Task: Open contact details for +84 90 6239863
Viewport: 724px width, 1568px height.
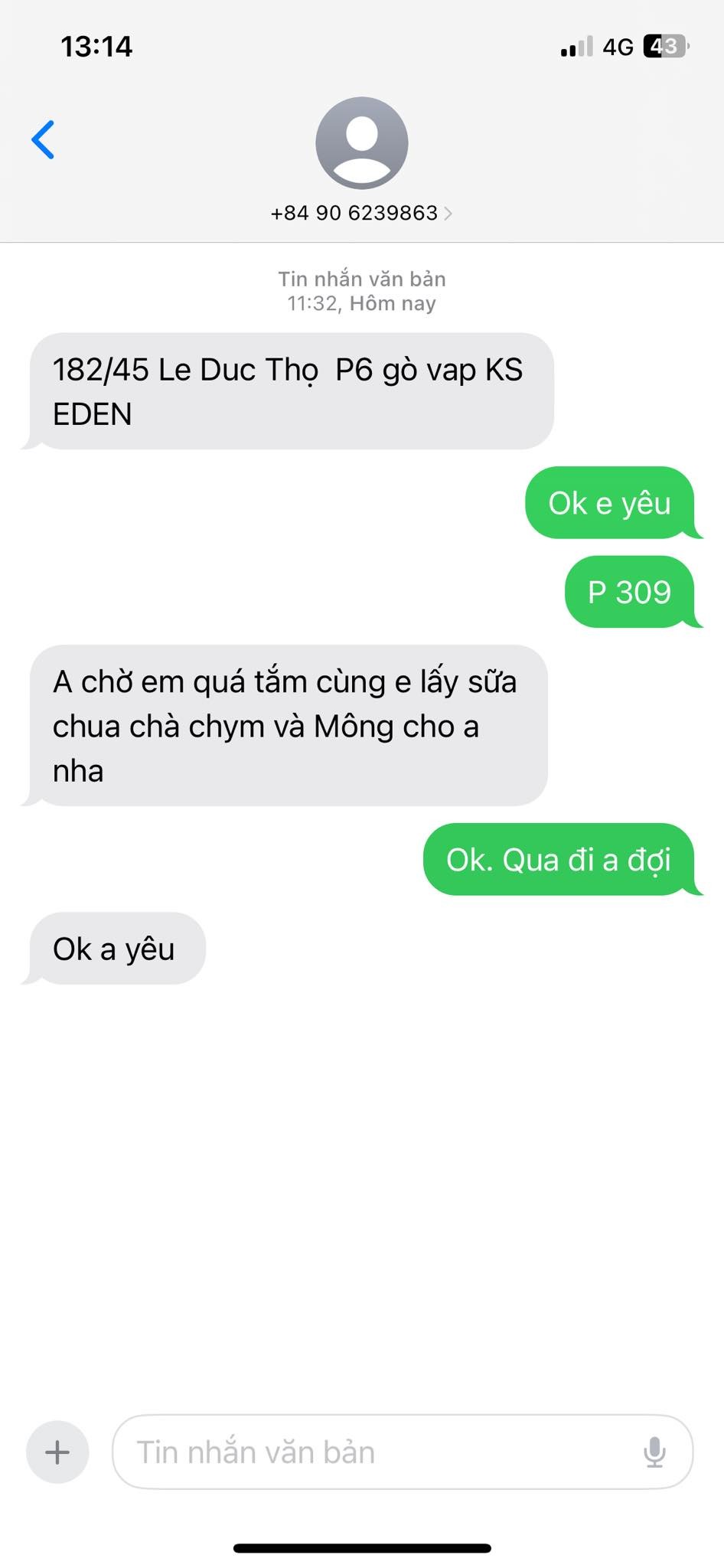Action: (361, 213)
